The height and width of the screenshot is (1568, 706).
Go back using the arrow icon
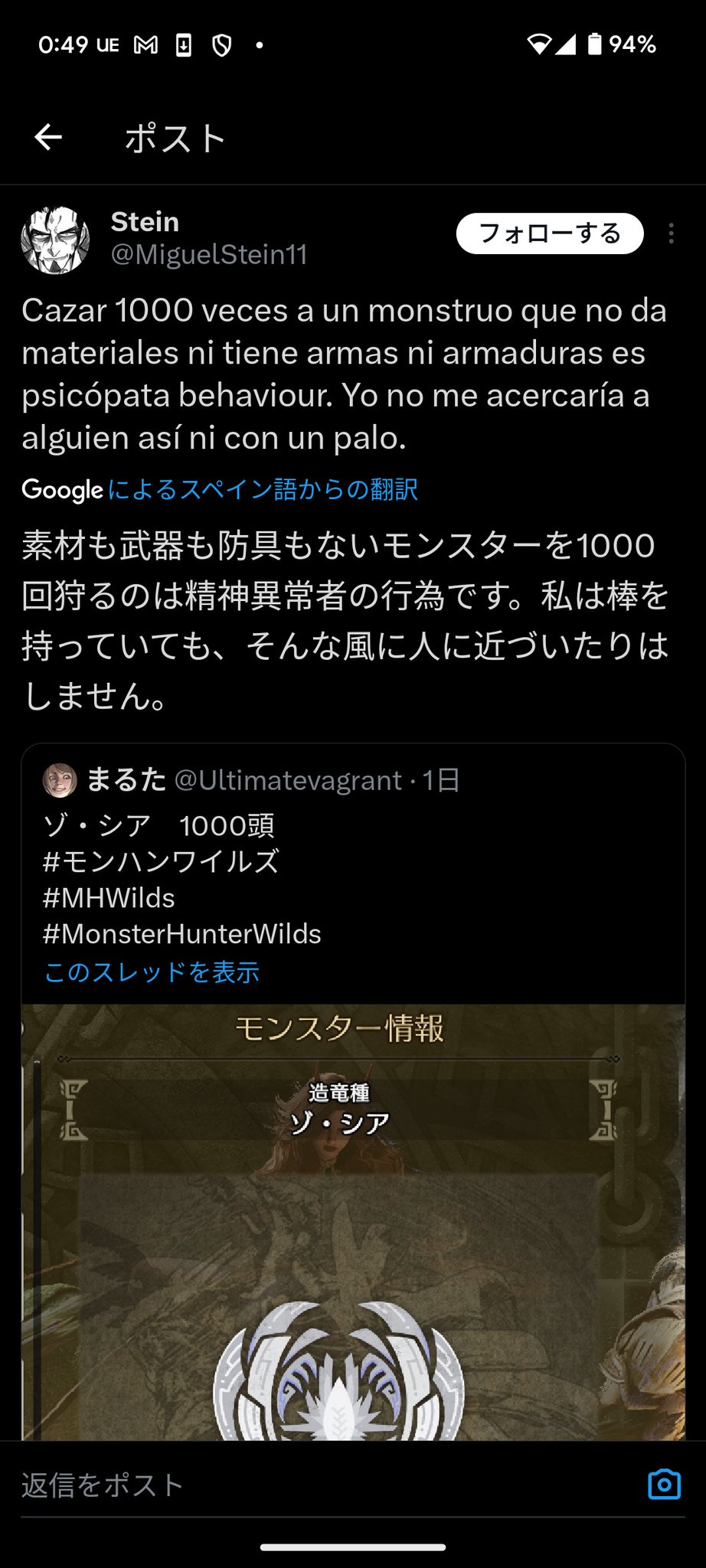(x=48, y=138)
